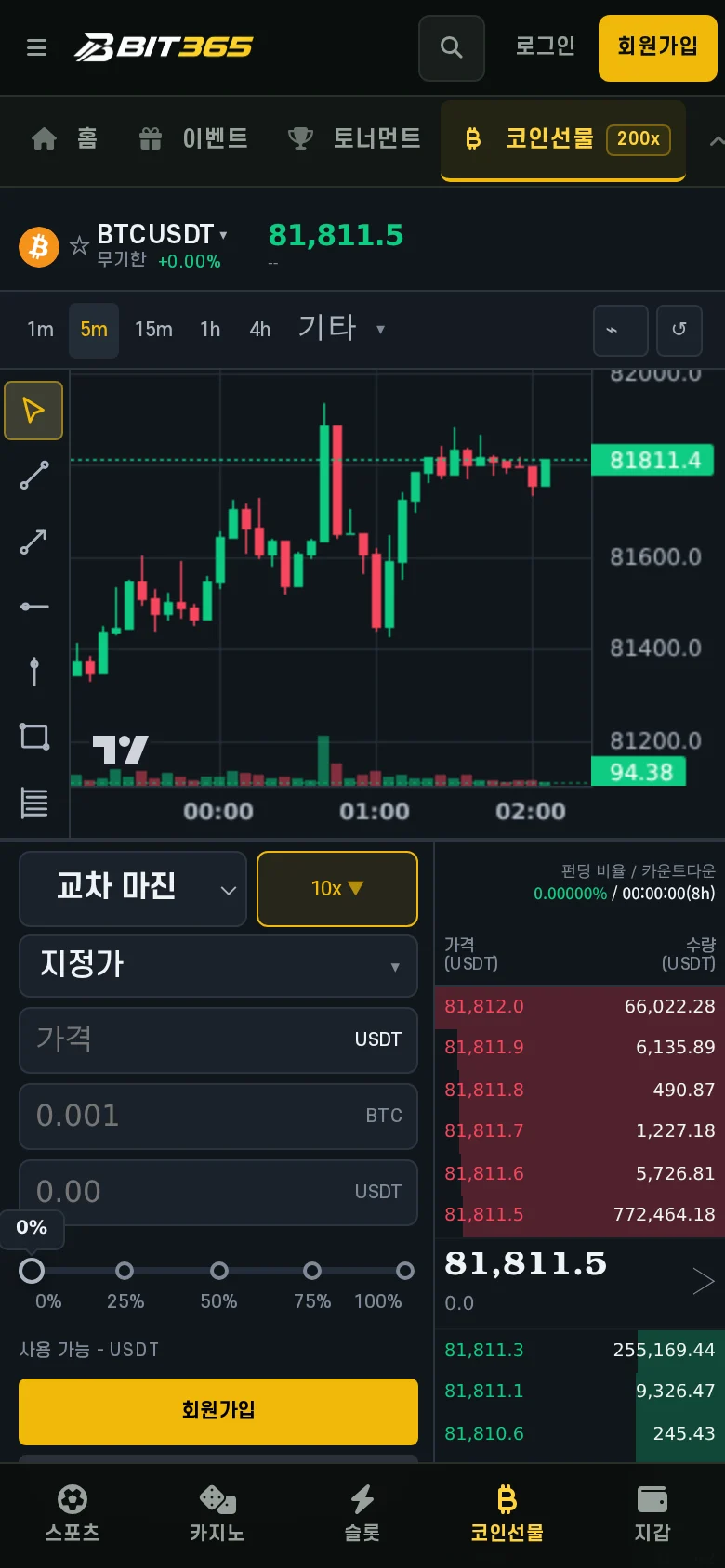Favorite BTCUSDT with the star icon
This screenshot has width=725, height=1568.
[79, 246]
